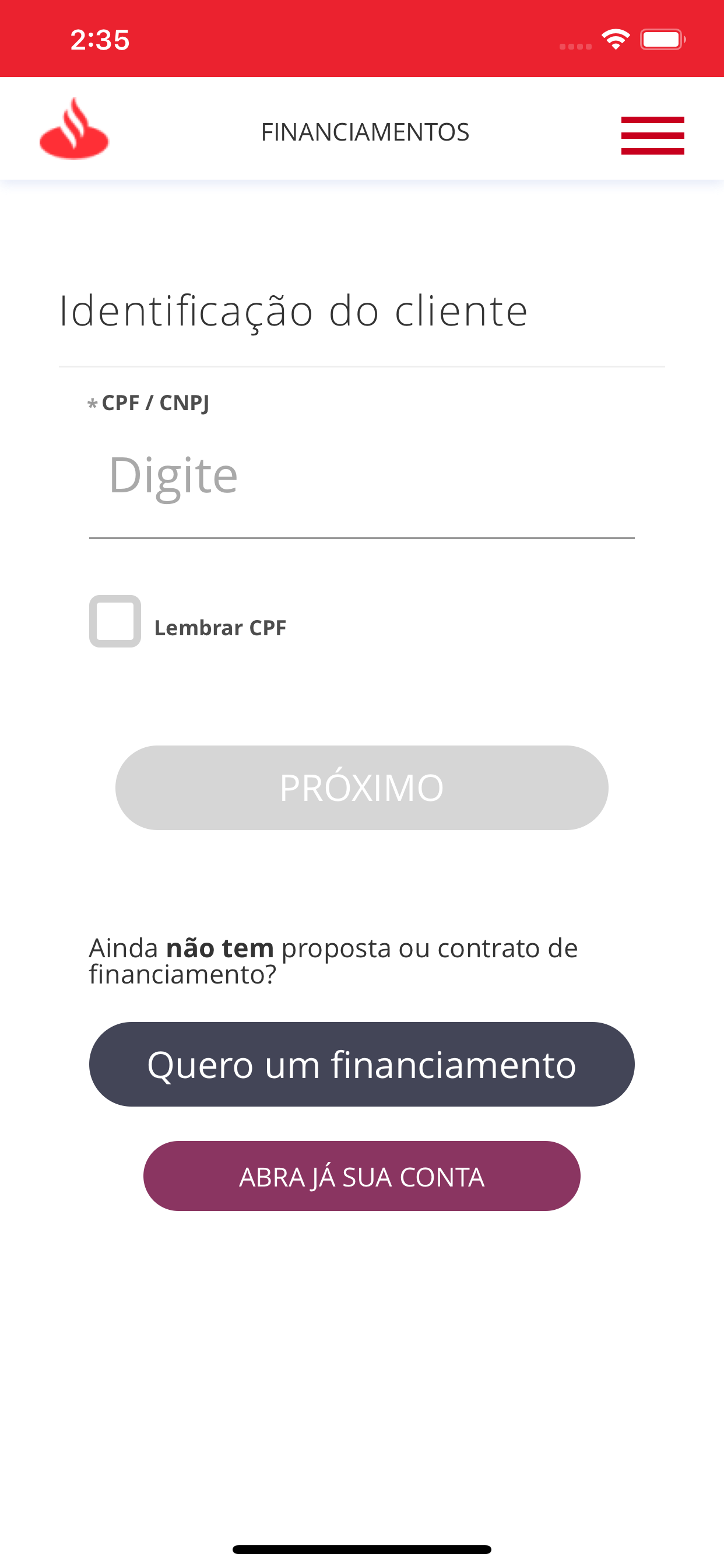Select the red header bar logo area
Screen dimensions: 724x1568
click(x=74, y=128)
